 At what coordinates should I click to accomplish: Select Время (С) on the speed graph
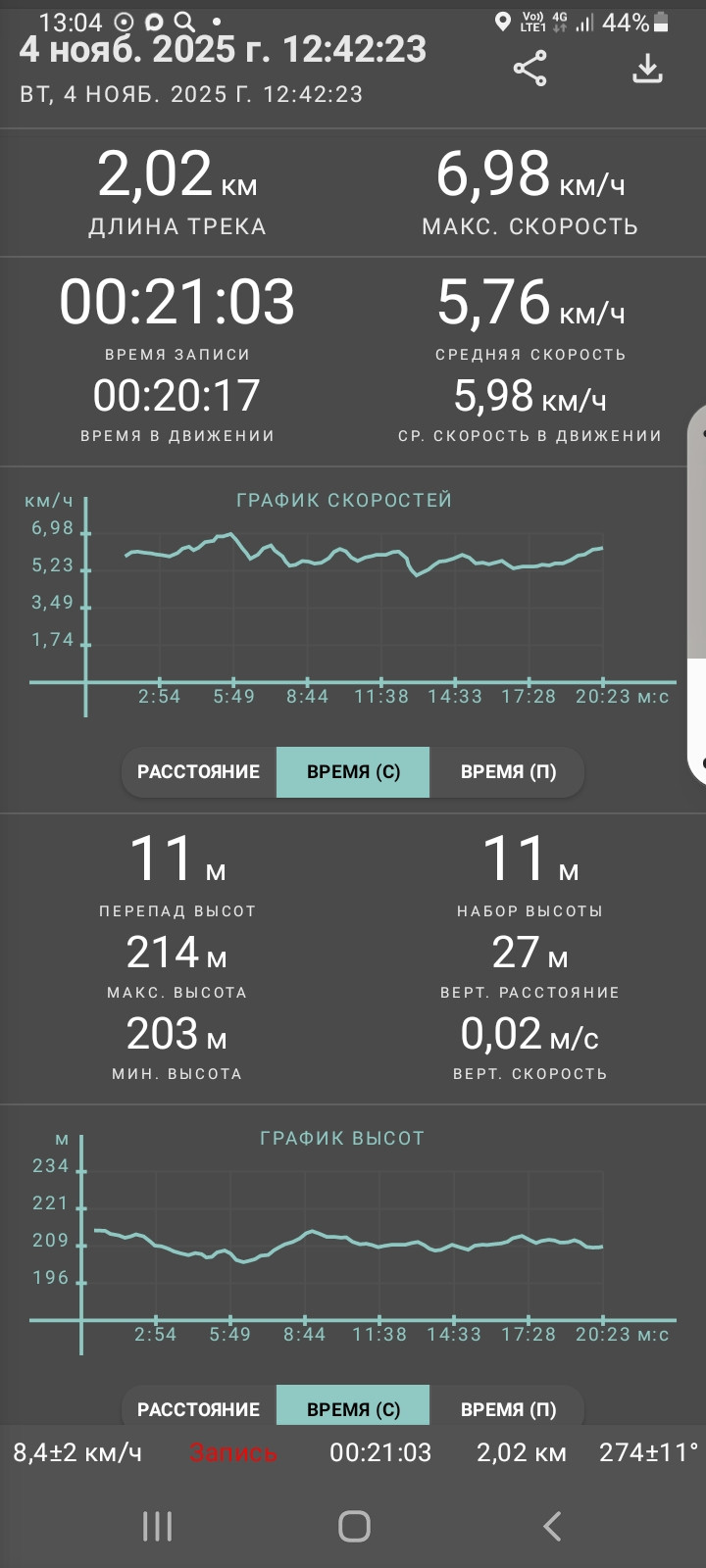coord(353,771)
